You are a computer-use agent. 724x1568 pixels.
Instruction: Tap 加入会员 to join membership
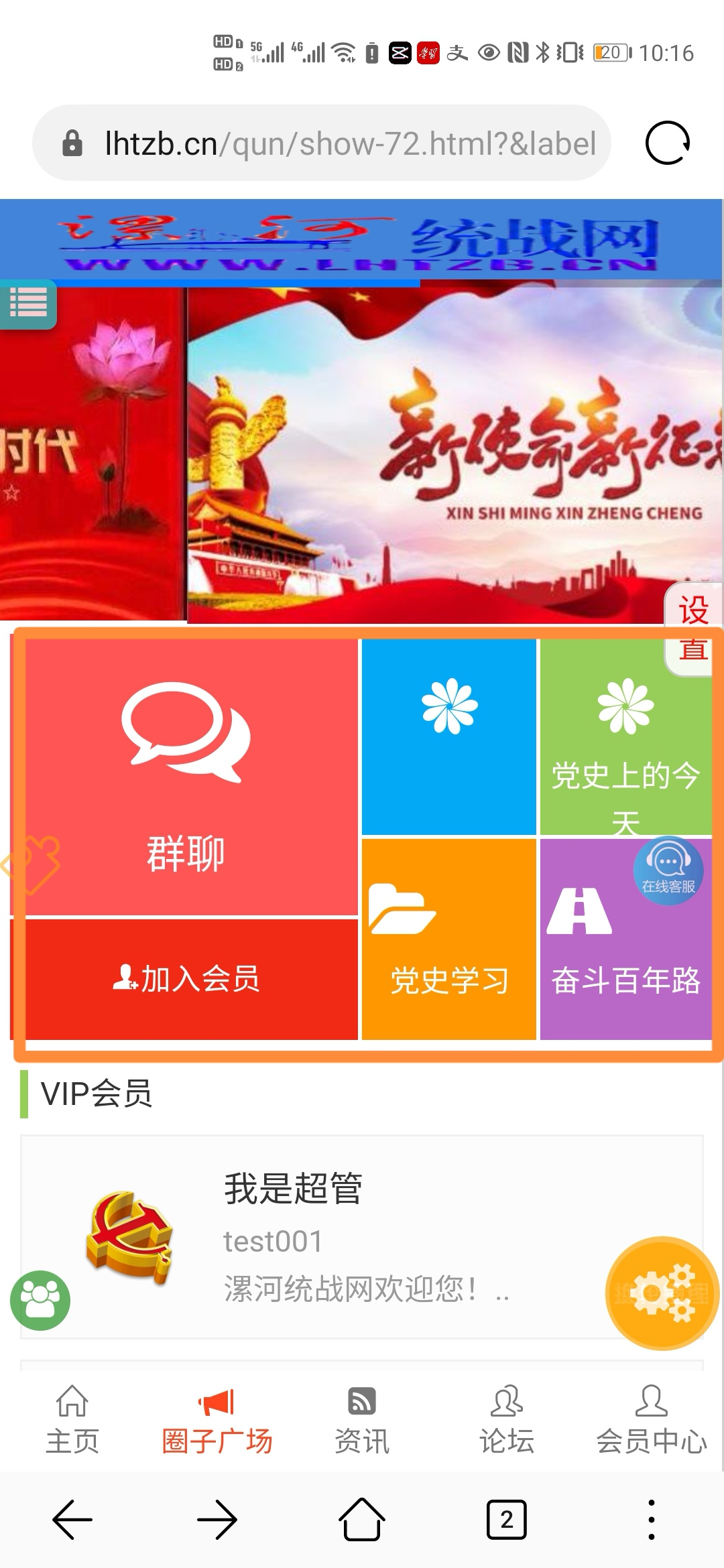click(x=186, y=979)
